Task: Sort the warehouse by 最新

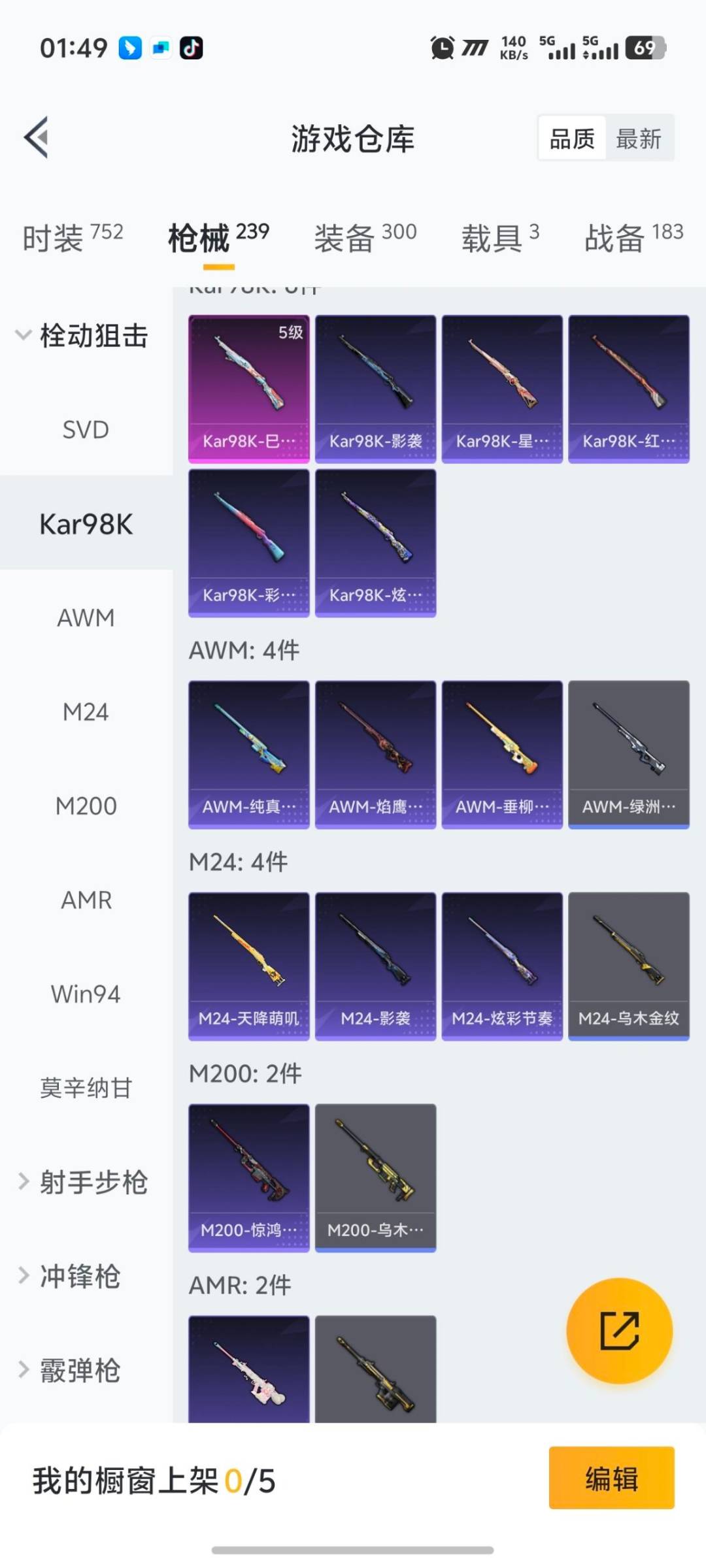Action: coord(639,139)
